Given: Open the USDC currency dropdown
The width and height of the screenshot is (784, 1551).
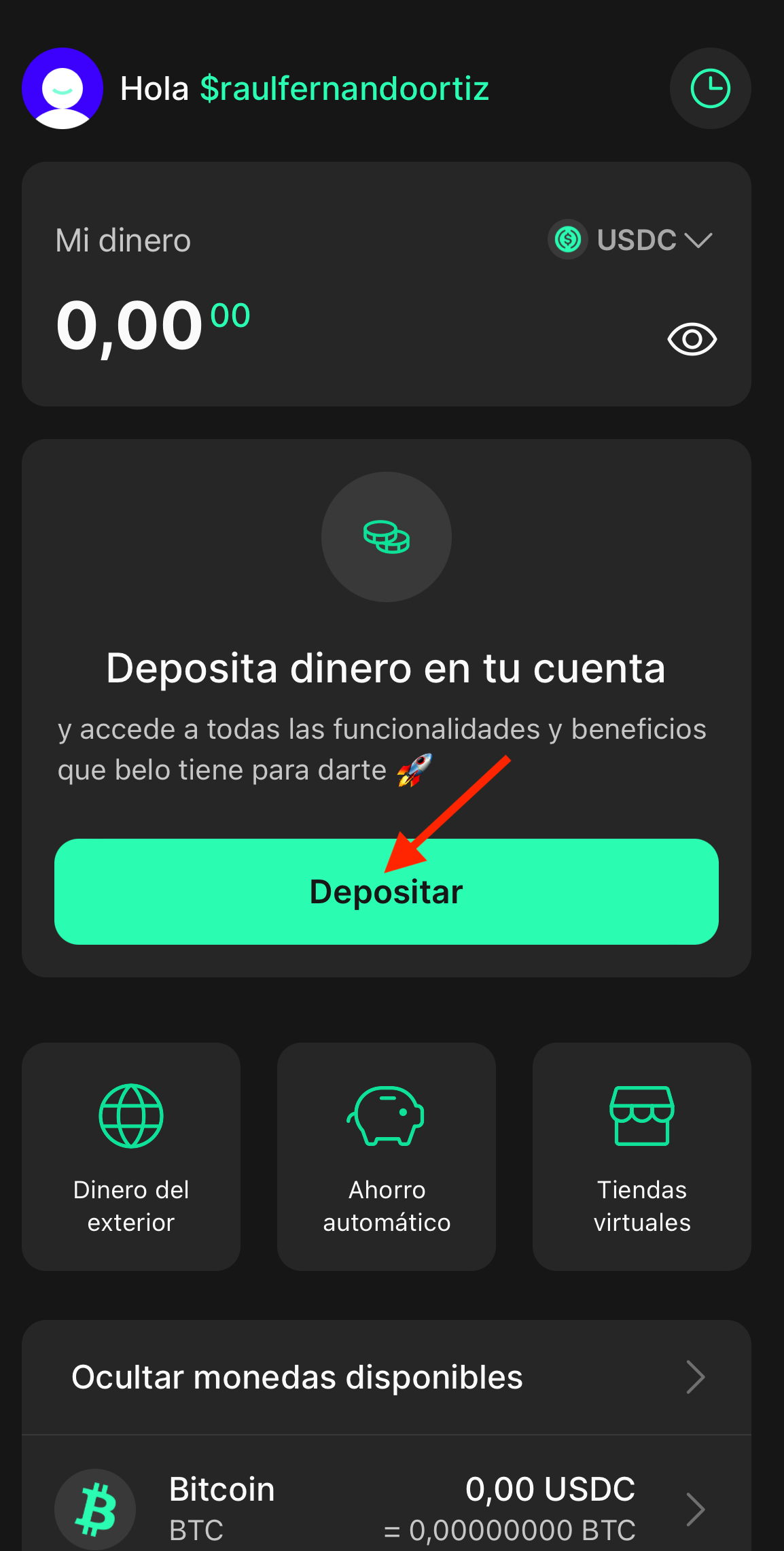Looking at the screenshot, I should (699, 239).
